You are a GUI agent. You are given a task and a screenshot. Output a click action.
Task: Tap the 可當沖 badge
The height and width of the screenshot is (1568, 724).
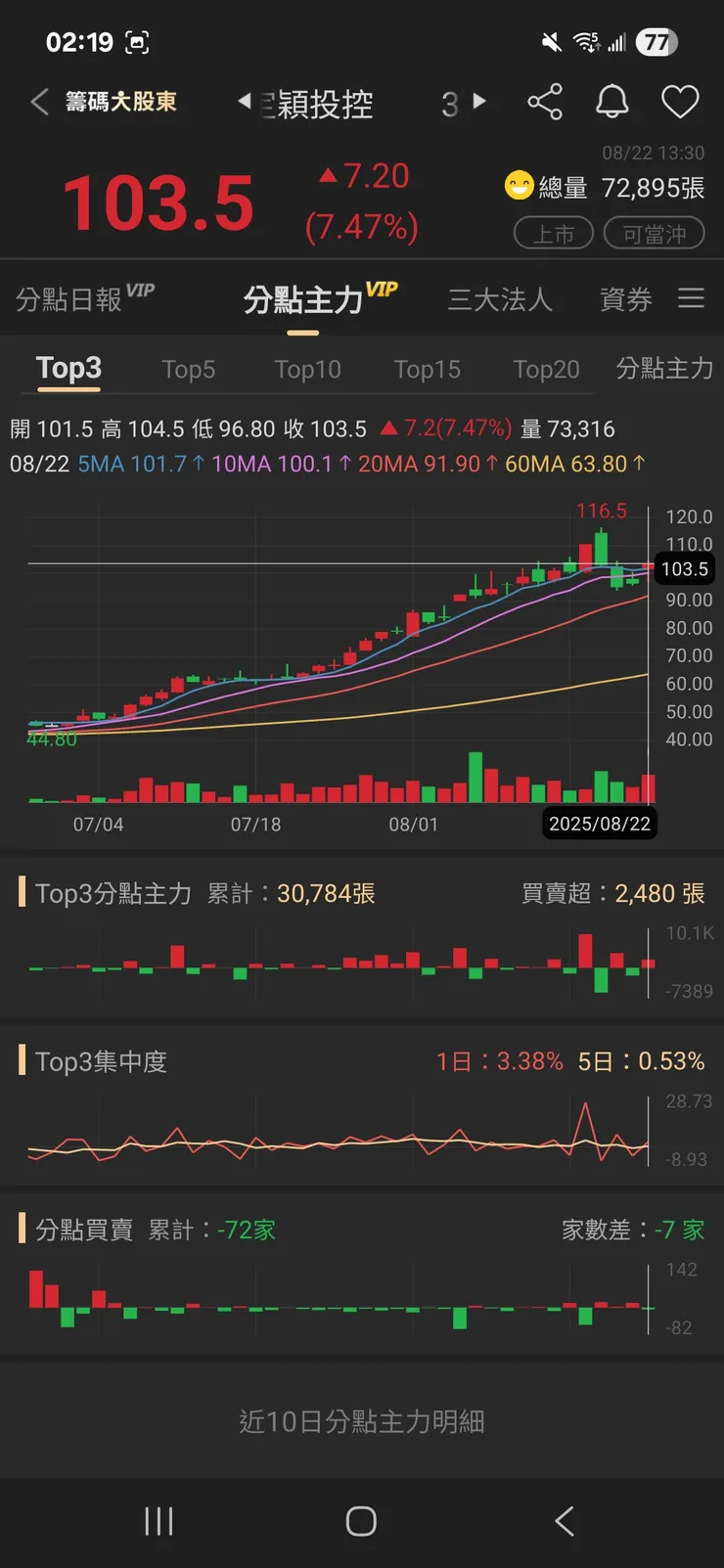[x=654, y=233]
